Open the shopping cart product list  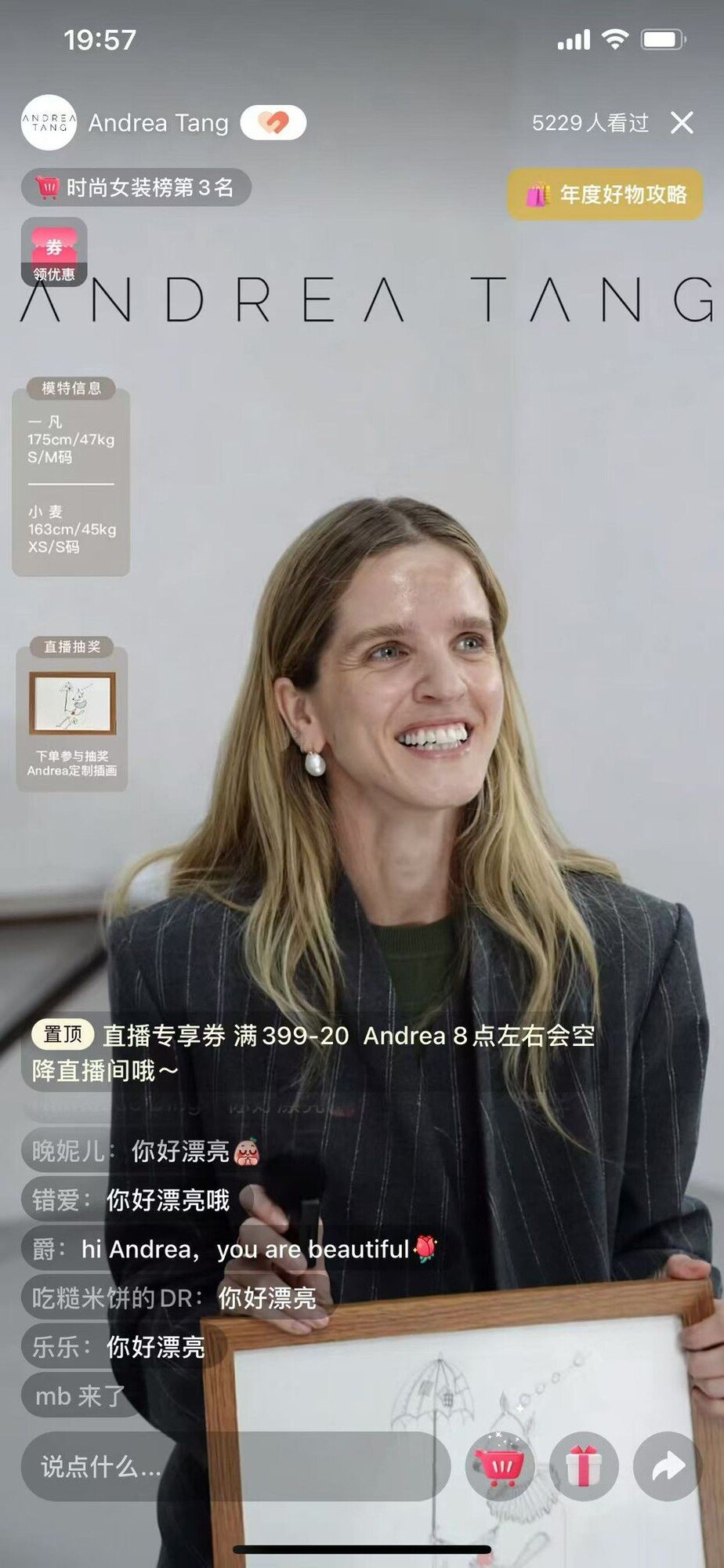(x=499, y=1466)
